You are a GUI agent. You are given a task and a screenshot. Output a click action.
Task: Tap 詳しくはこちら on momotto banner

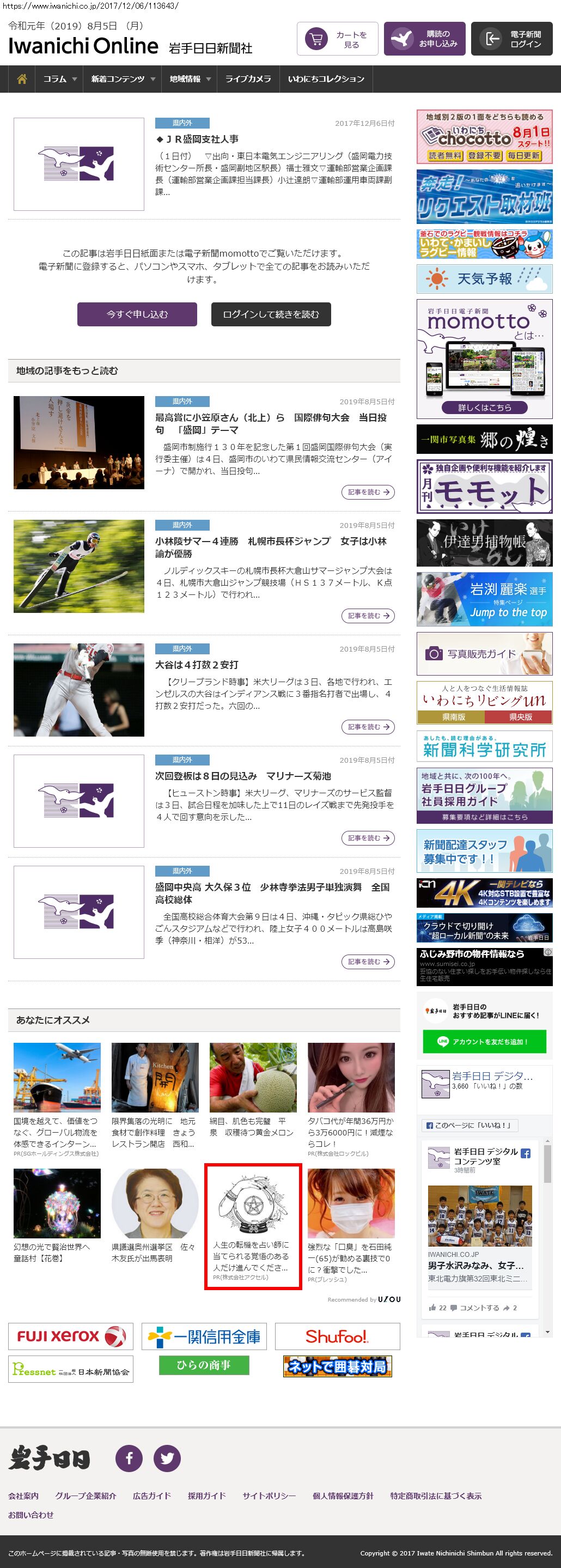click(484, 407)
